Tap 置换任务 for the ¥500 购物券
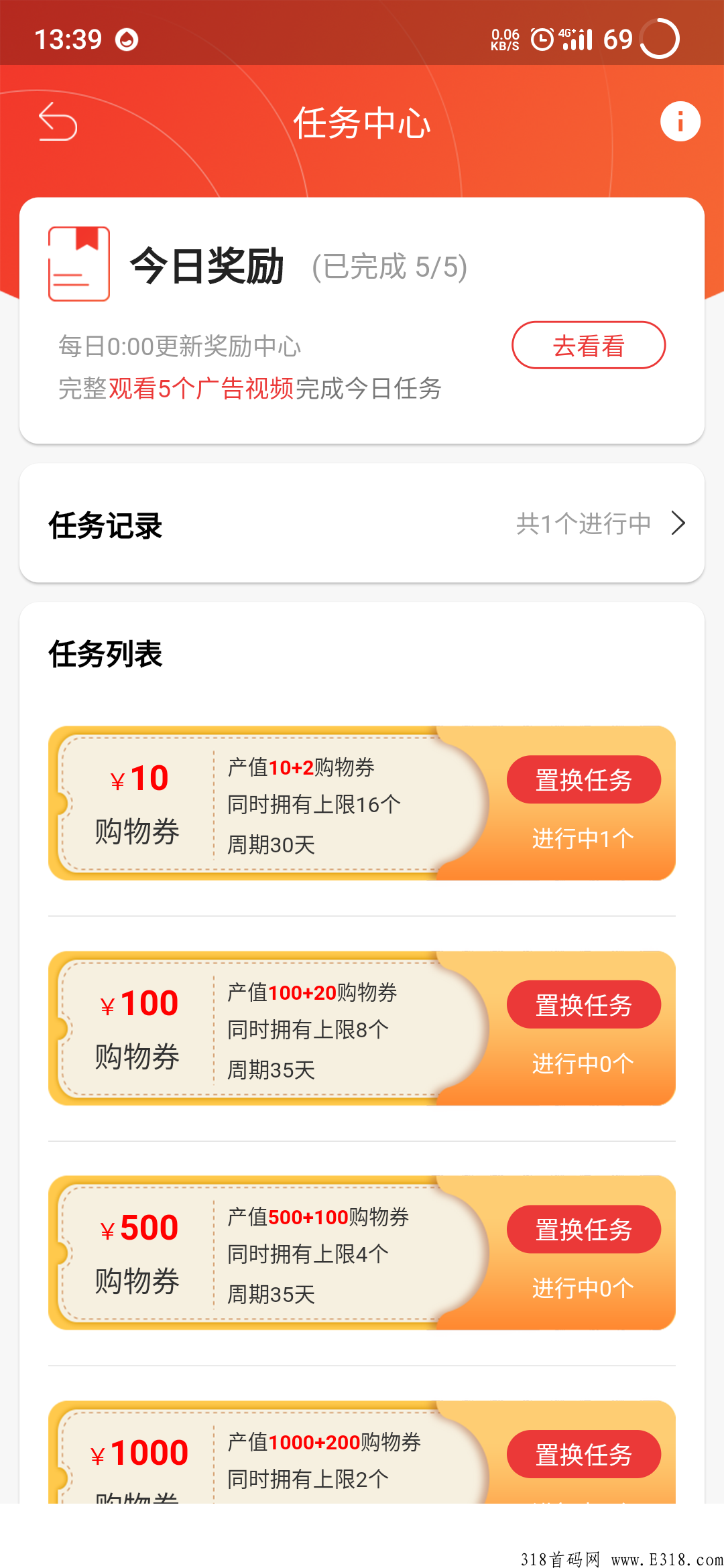Image resolution: width=724 pixels, height=1568 pixels. 583,1229
